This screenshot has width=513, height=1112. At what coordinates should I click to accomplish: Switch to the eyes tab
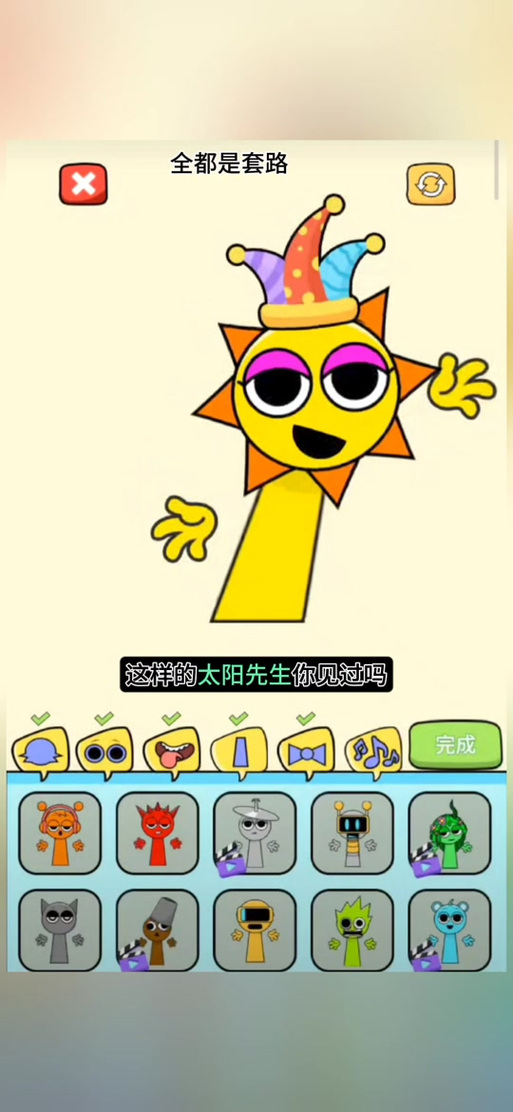(x=104, y=752)
